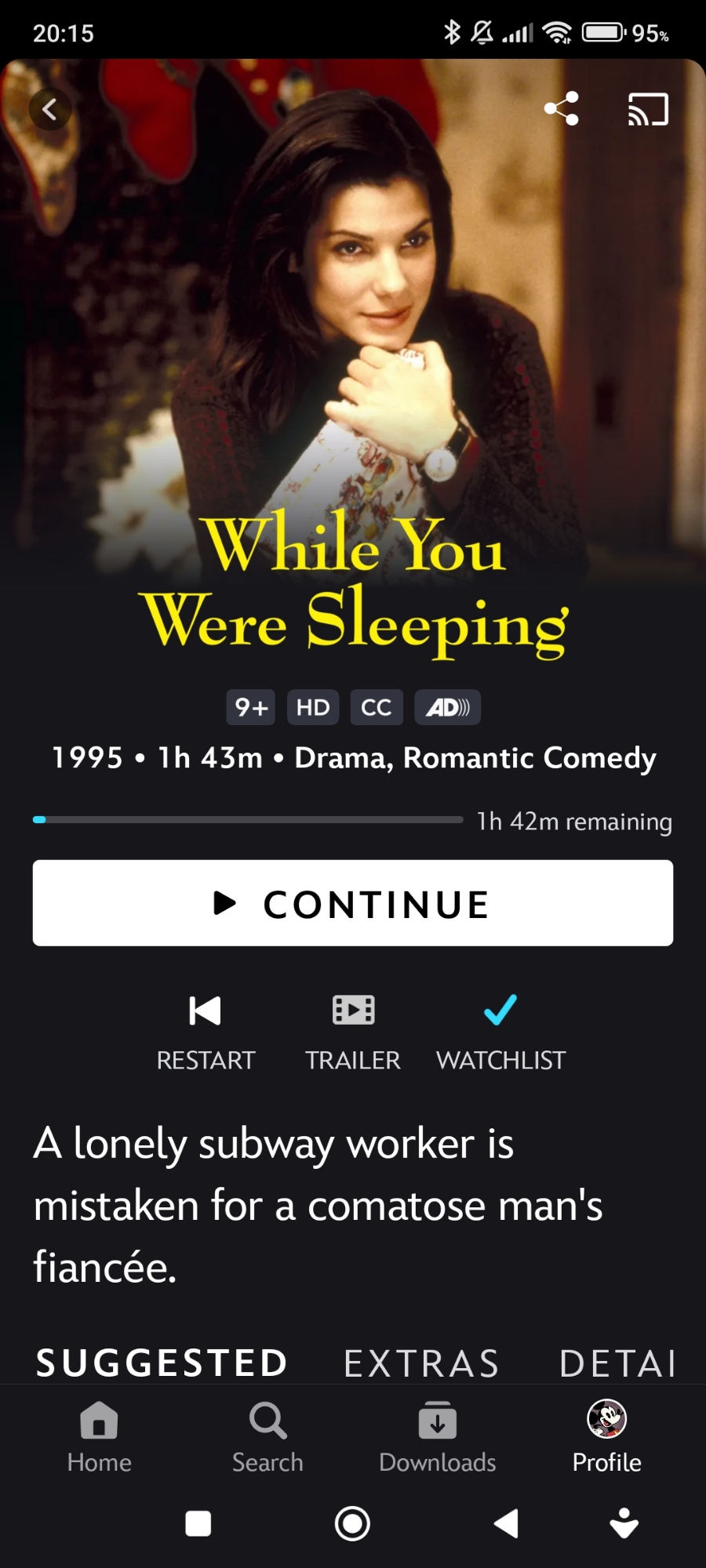Go back using the top-left arrow
Image resolution: width=706 pixels, height=1568 pixels.
pyautogui.click(x=50, y=109)
